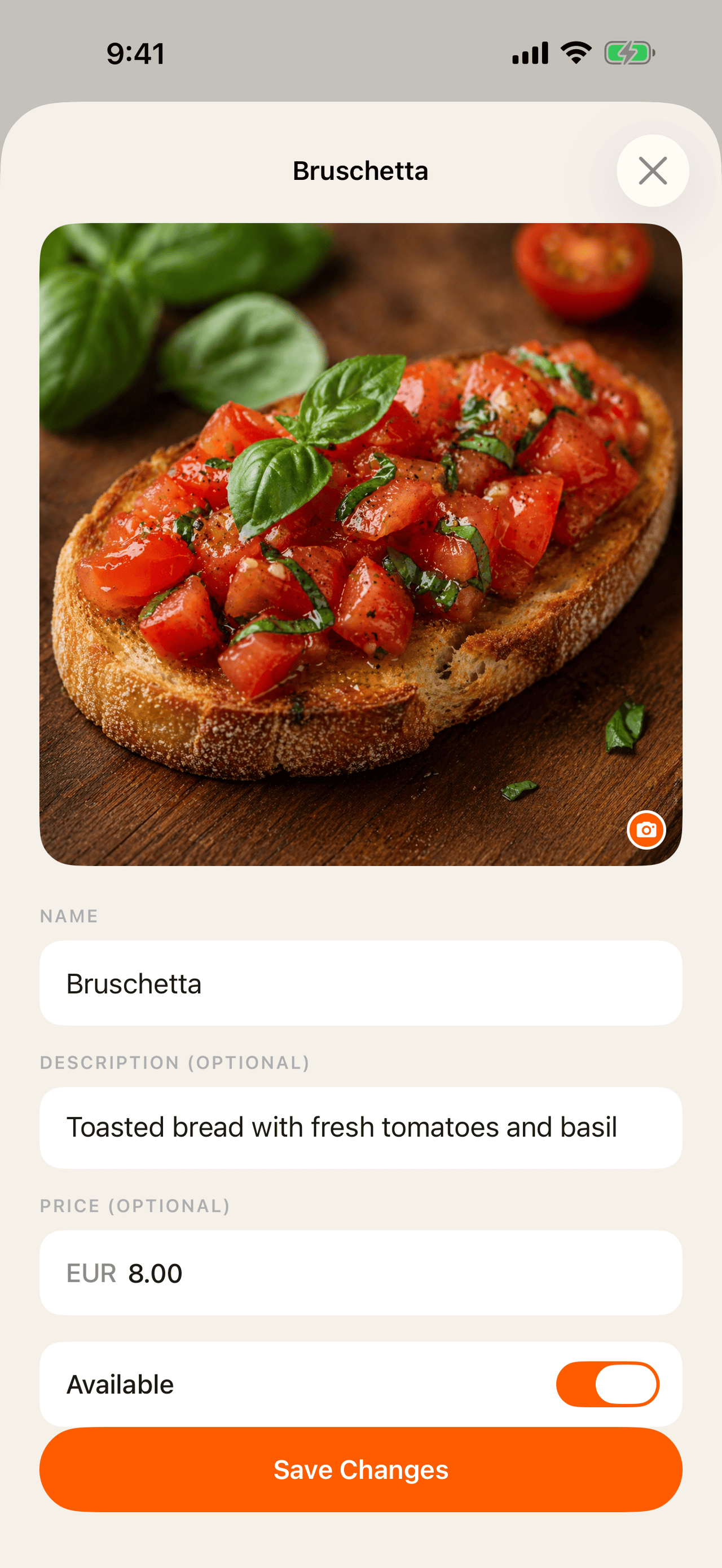Edit the Name field
Viewport: 722px width, 1568px height.
tap(361, 983)
